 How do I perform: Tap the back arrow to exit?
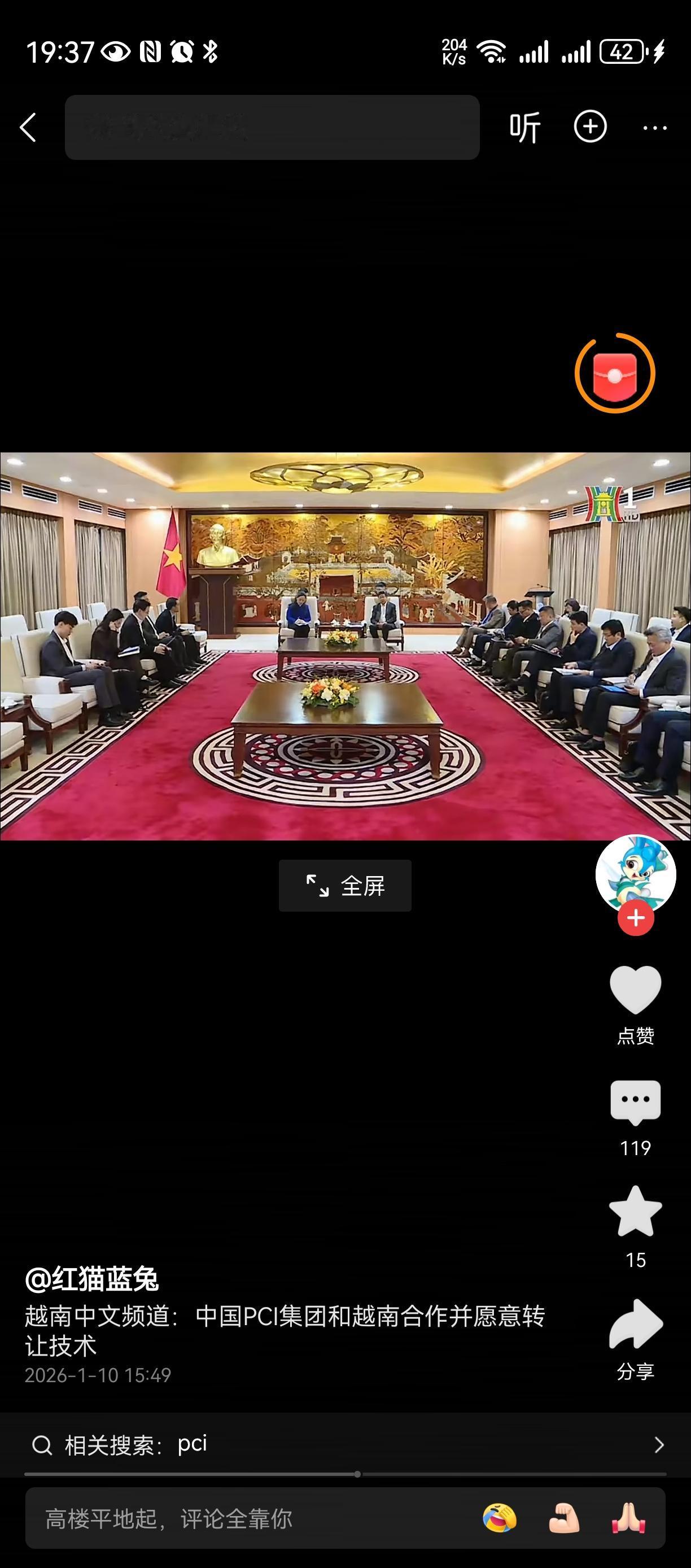pos(27,127)
